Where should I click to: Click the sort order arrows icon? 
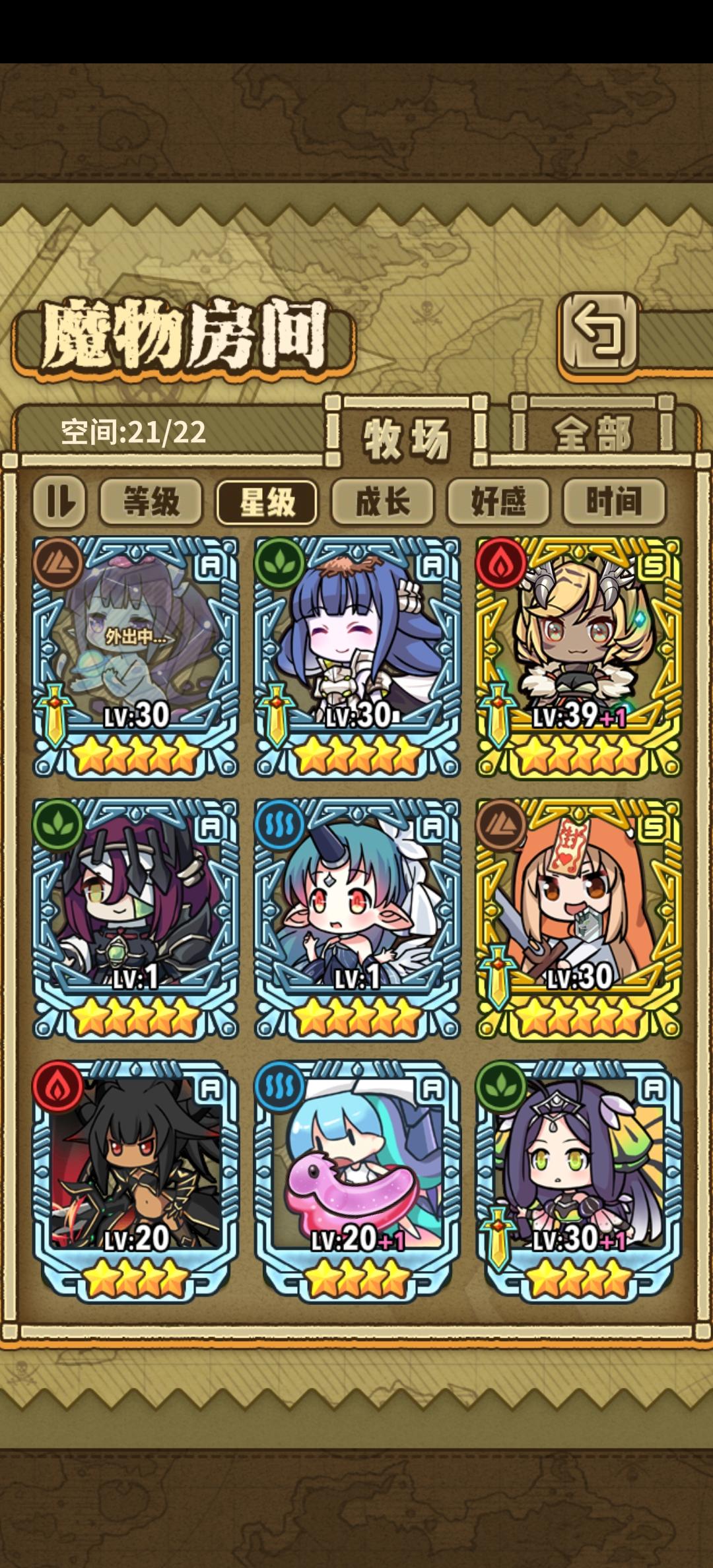click(58, 503)
